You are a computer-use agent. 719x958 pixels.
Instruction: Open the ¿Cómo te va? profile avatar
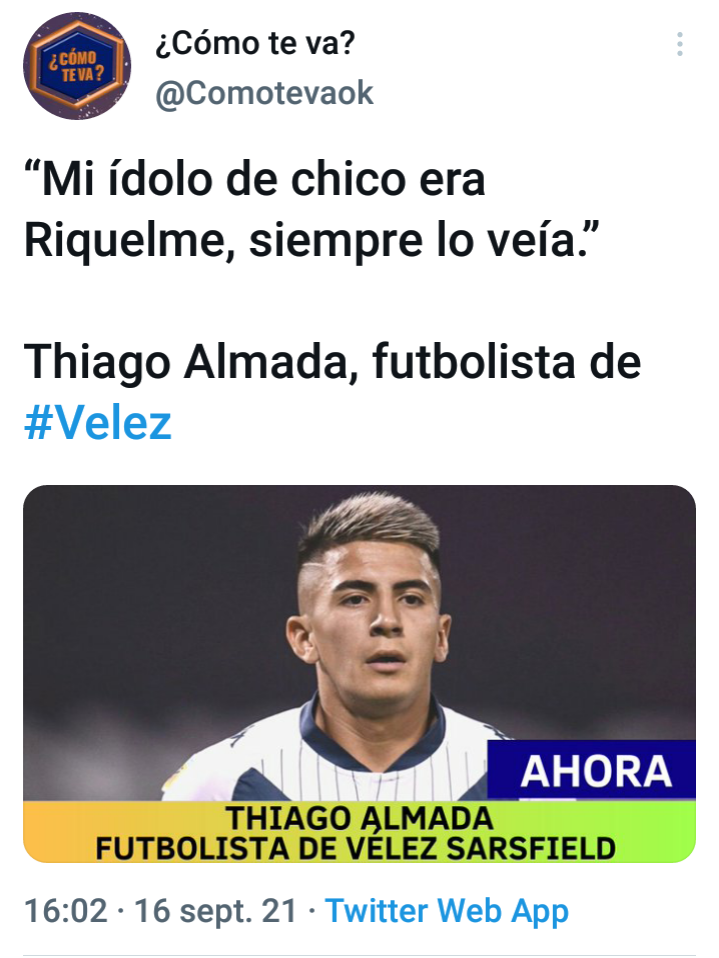[x=77, y=66]
